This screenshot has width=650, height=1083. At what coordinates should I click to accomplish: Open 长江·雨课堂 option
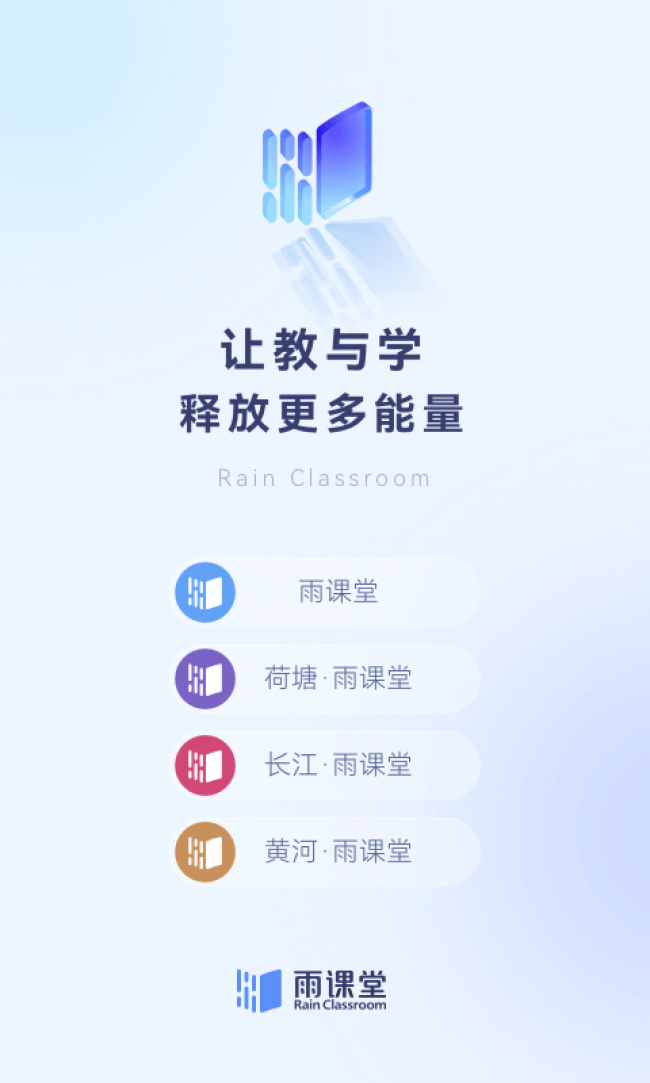coord(326,766)
